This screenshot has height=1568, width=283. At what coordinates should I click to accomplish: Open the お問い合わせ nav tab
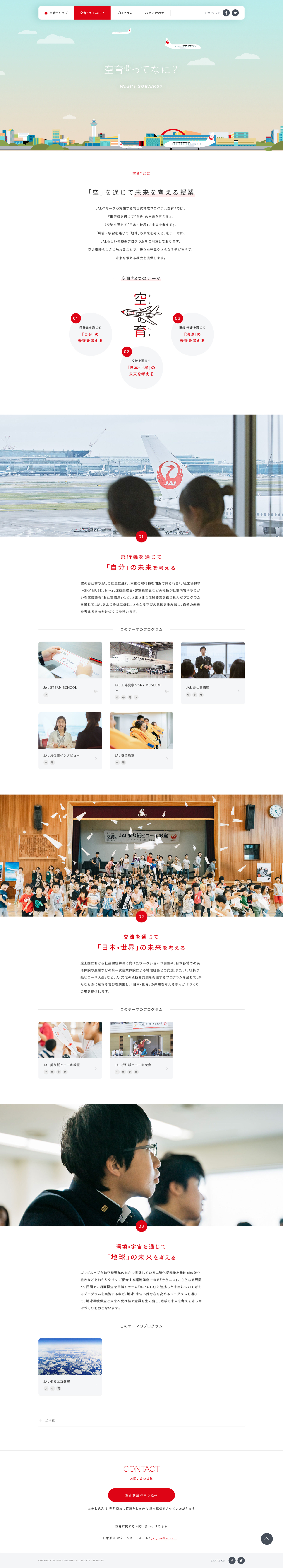155,13
